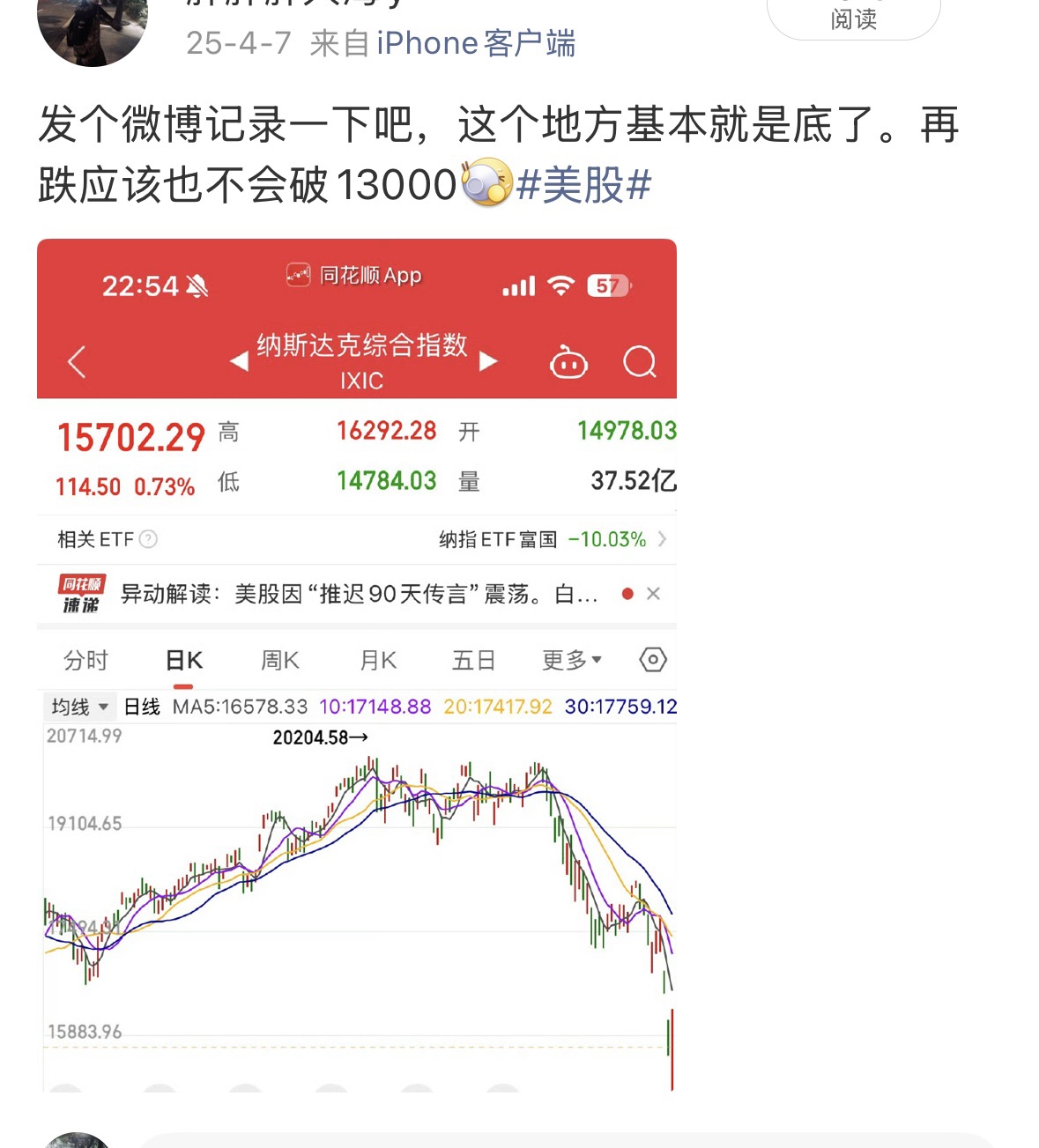Open the poster's profile avatar

(x=92, y=26)
